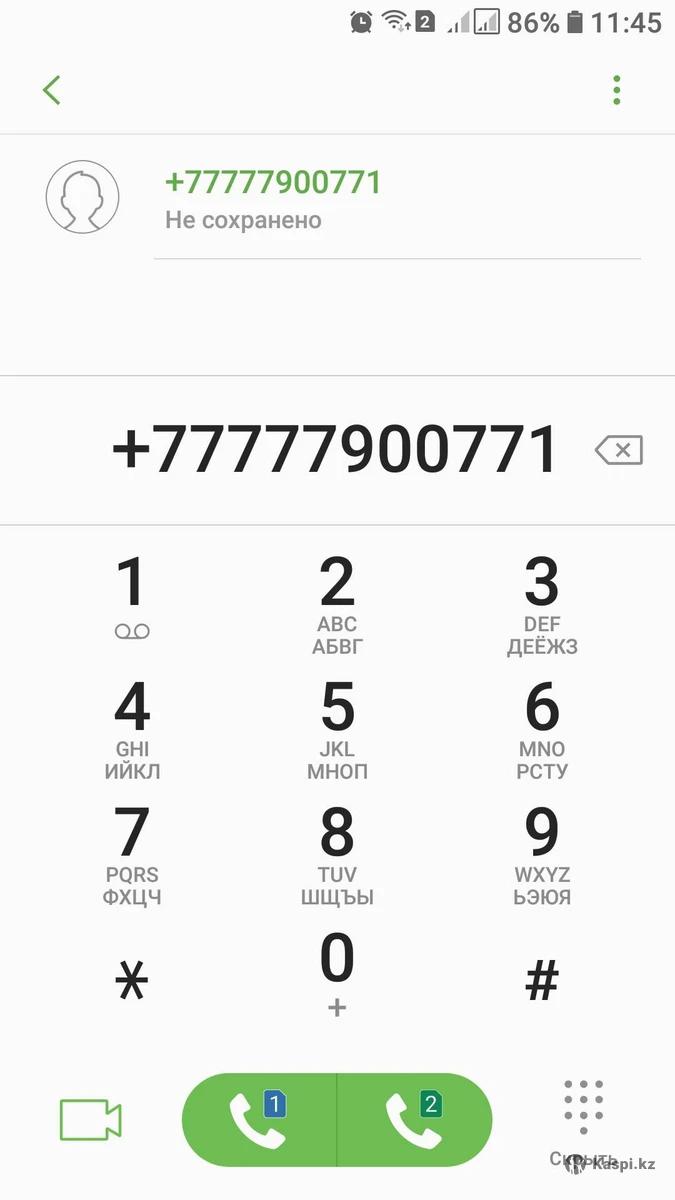Call the number using SIM 2
Viewport: 675px width, 1200px height.
coord(414,1119)
